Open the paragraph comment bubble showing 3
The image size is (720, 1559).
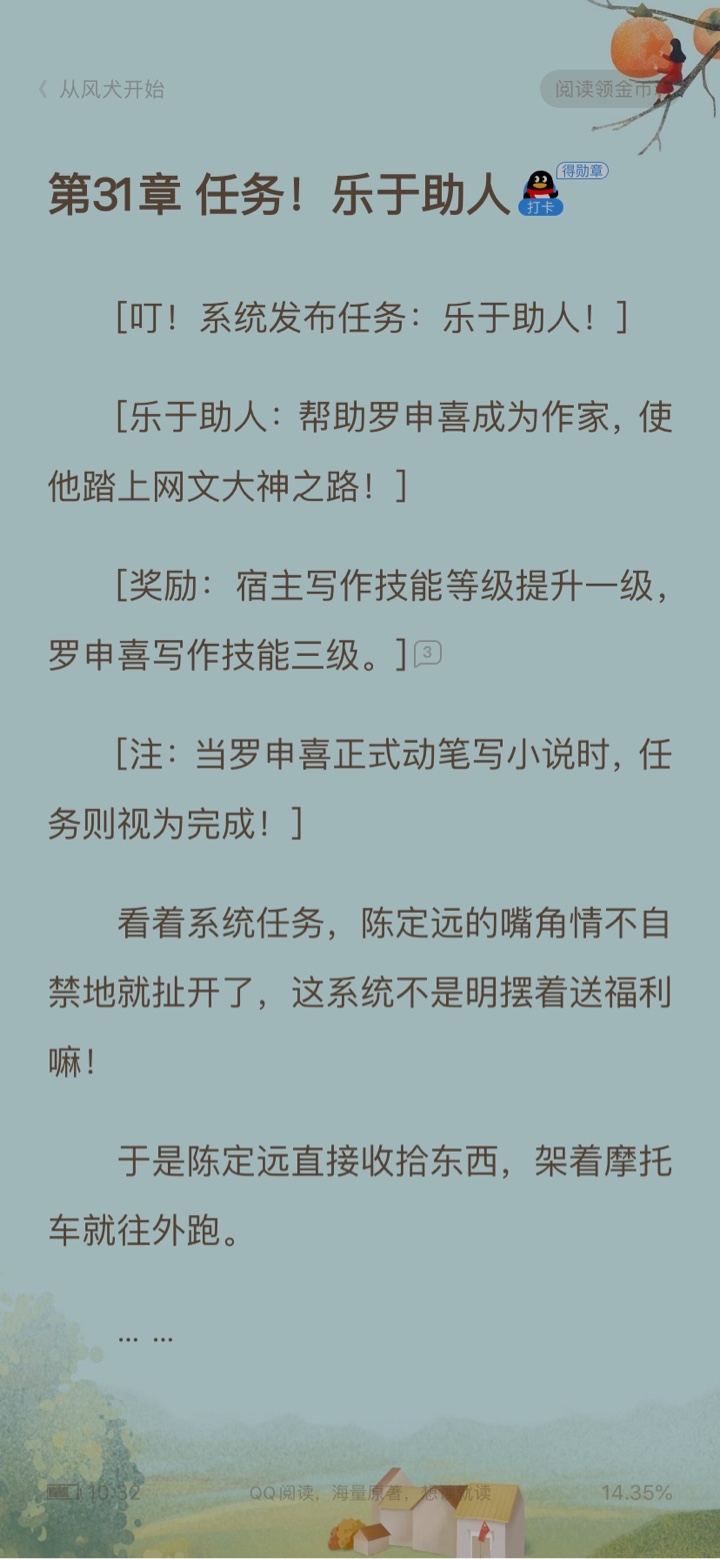[x=427, y=654]
